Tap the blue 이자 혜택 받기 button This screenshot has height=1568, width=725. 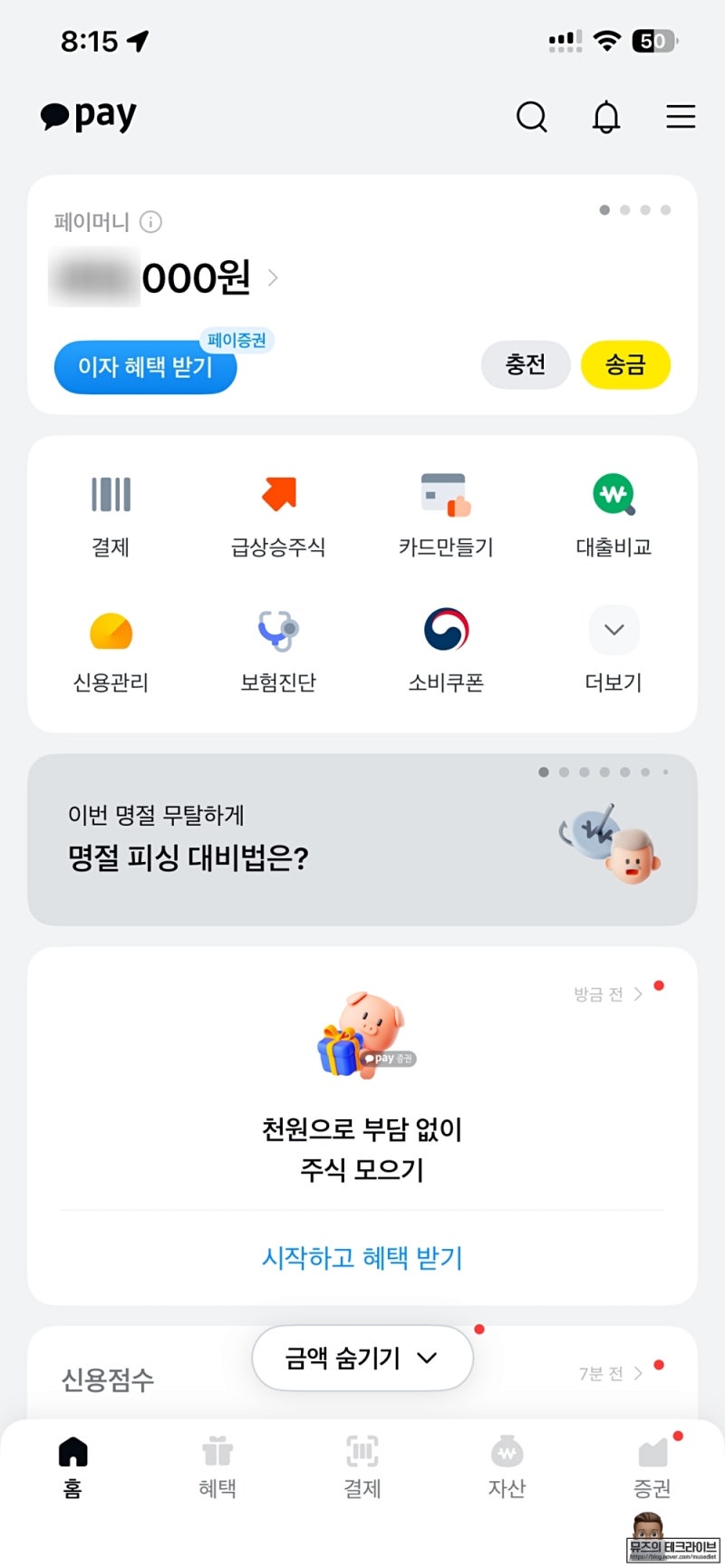click(x=146, y=368)
